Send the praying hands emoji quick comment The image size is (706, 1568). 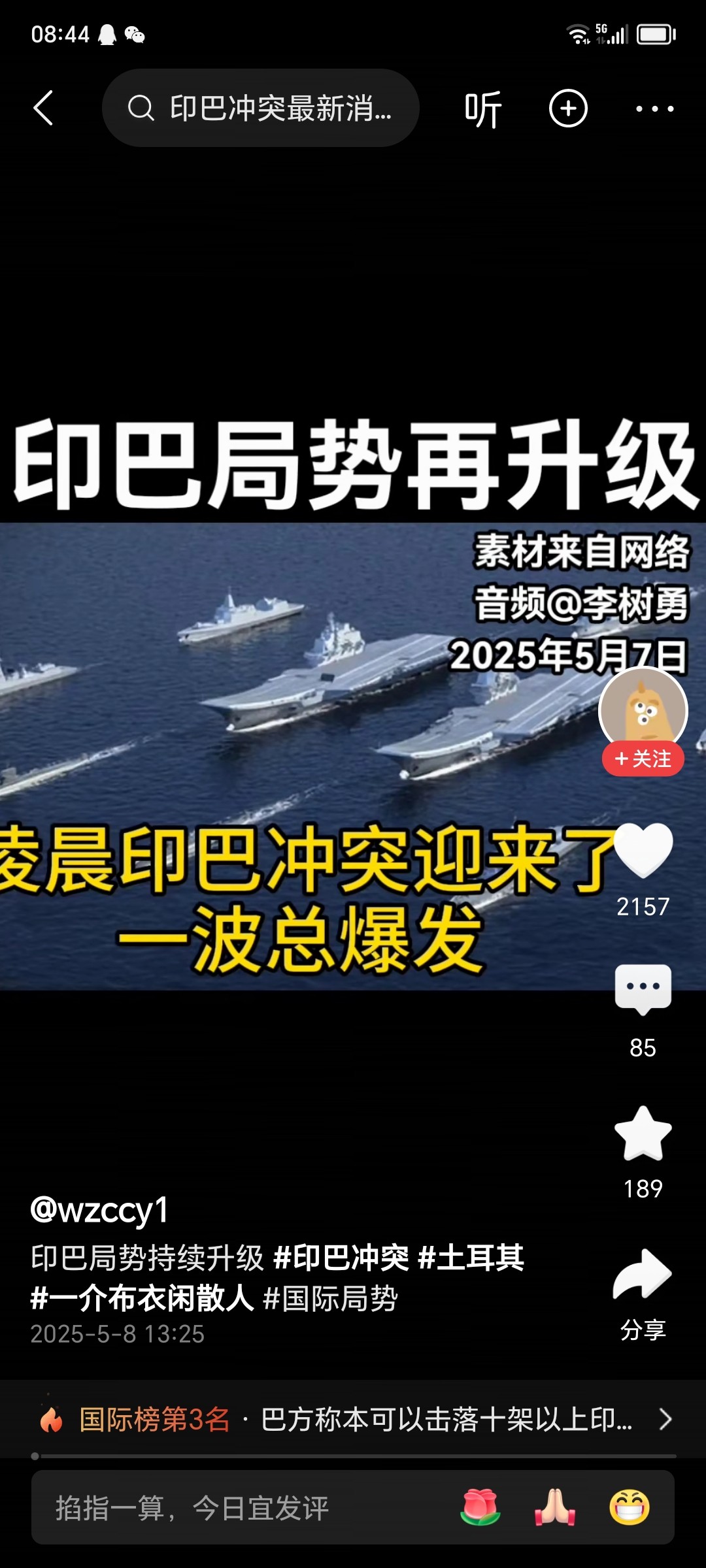[x=555, y=1508]
